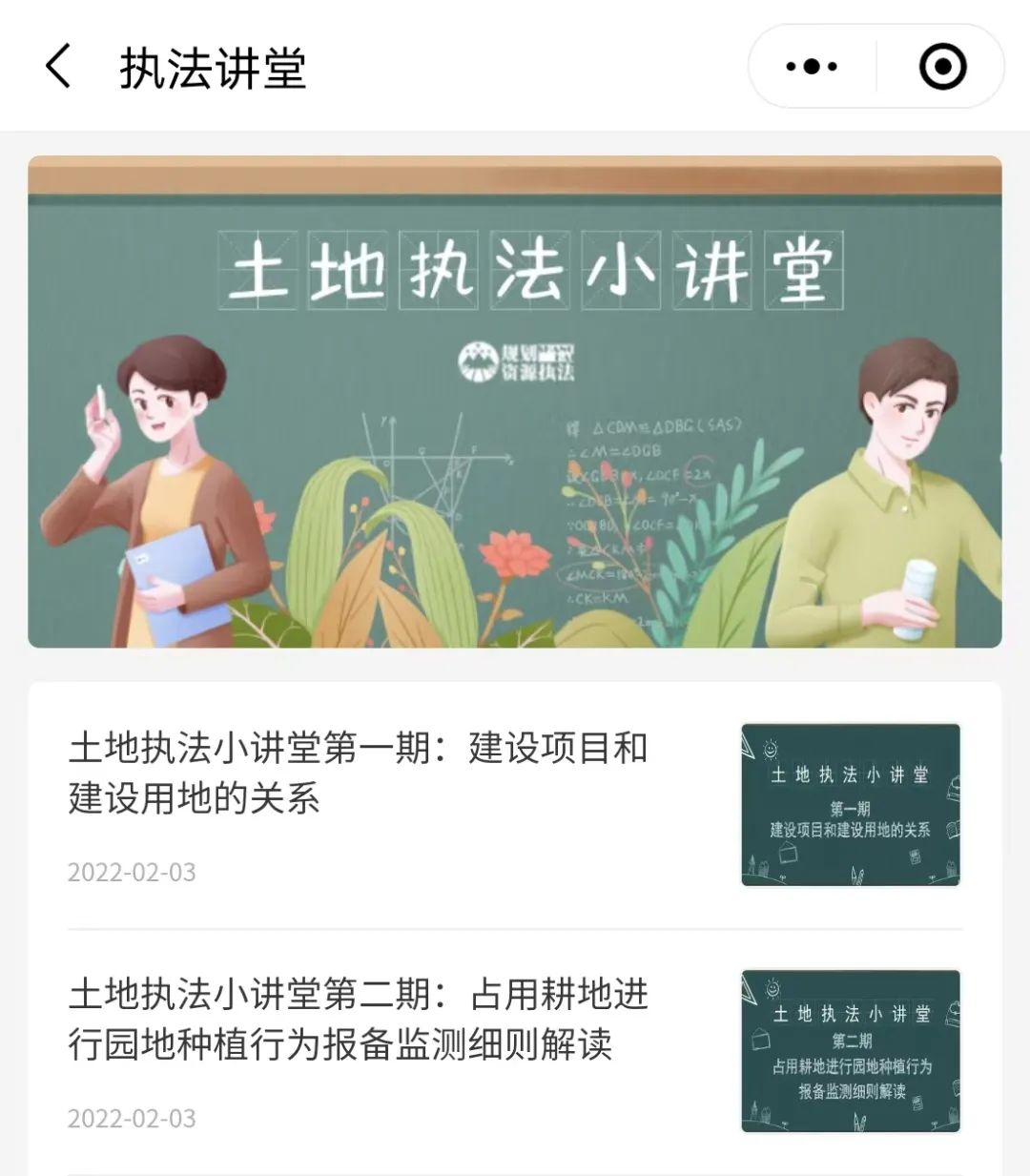Open the mini program more options menu
Viewport: 1030px width, 1176px height.
click(812, 67)
